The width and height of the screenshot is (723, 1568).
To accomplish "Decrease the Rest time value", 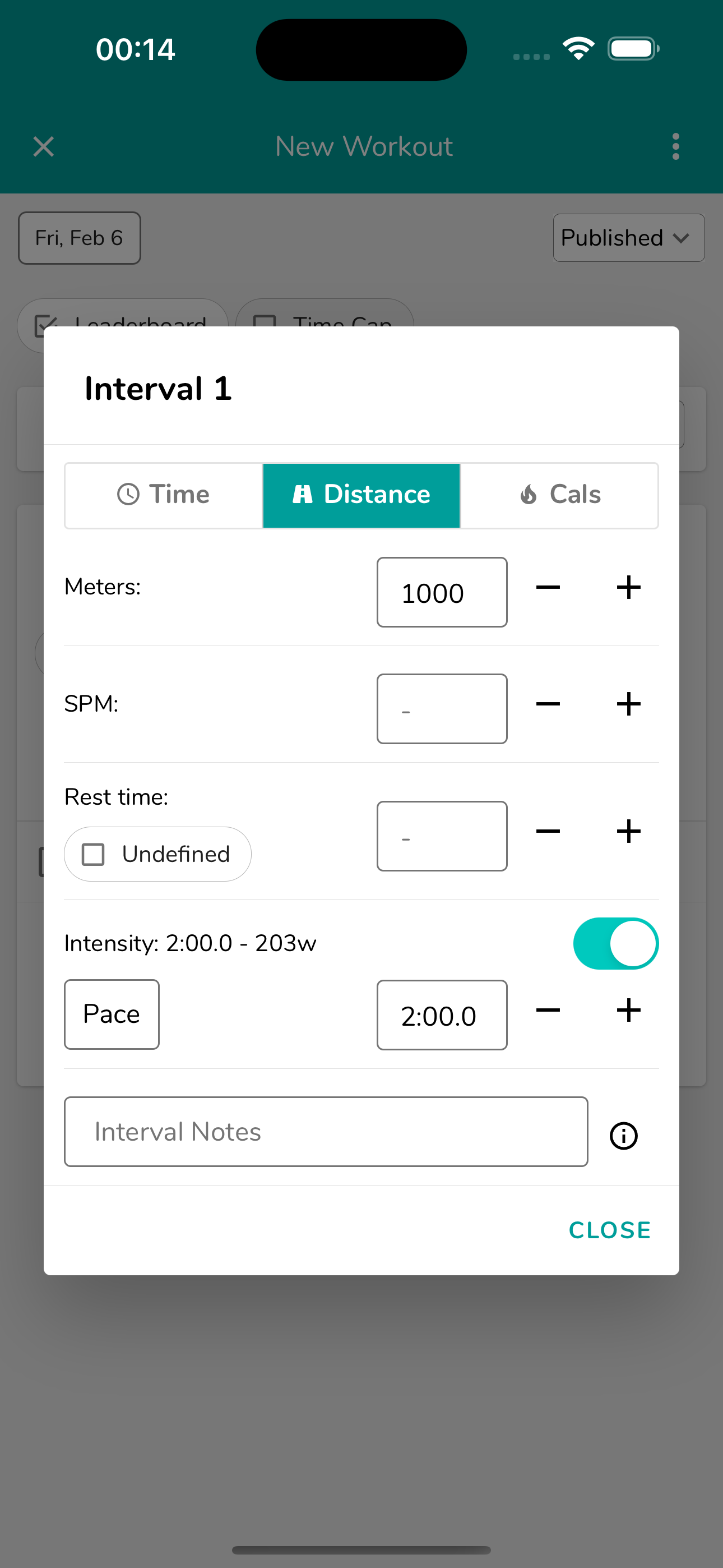I will tap(548, 832).
